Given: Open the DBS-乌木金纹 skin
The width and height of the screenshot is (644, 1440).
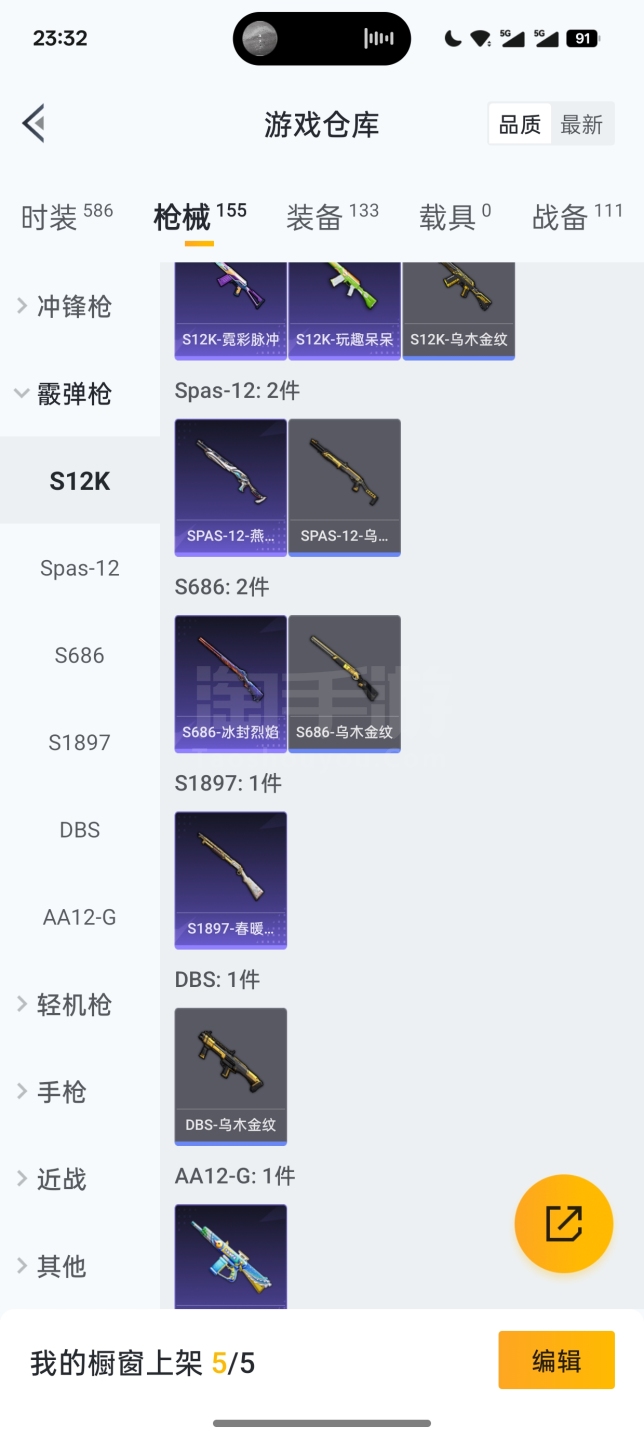Looking at the screenshot, I should (x=231, y=1075).
